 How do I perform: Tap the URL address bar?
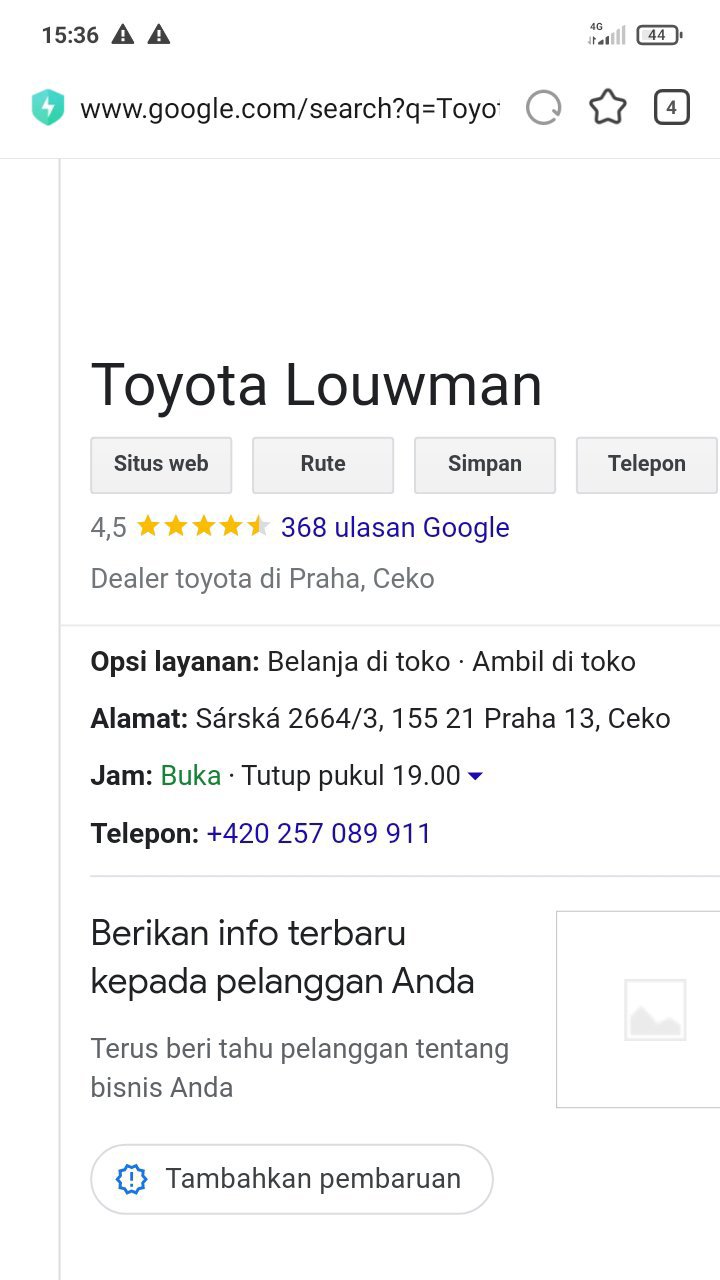pos(288,108)
